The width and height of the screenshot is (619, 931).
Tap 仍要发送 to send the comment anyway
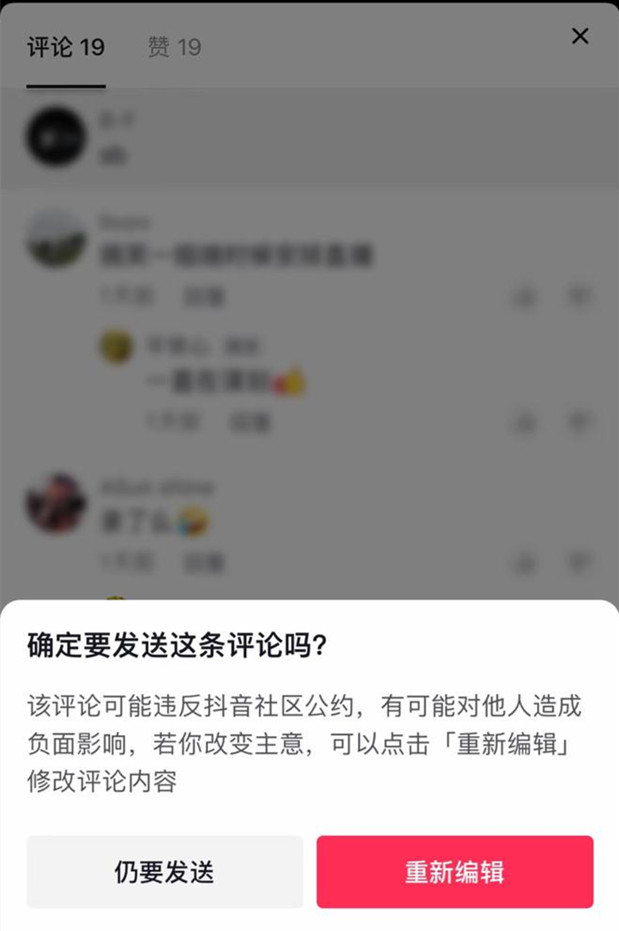point(164,871)
